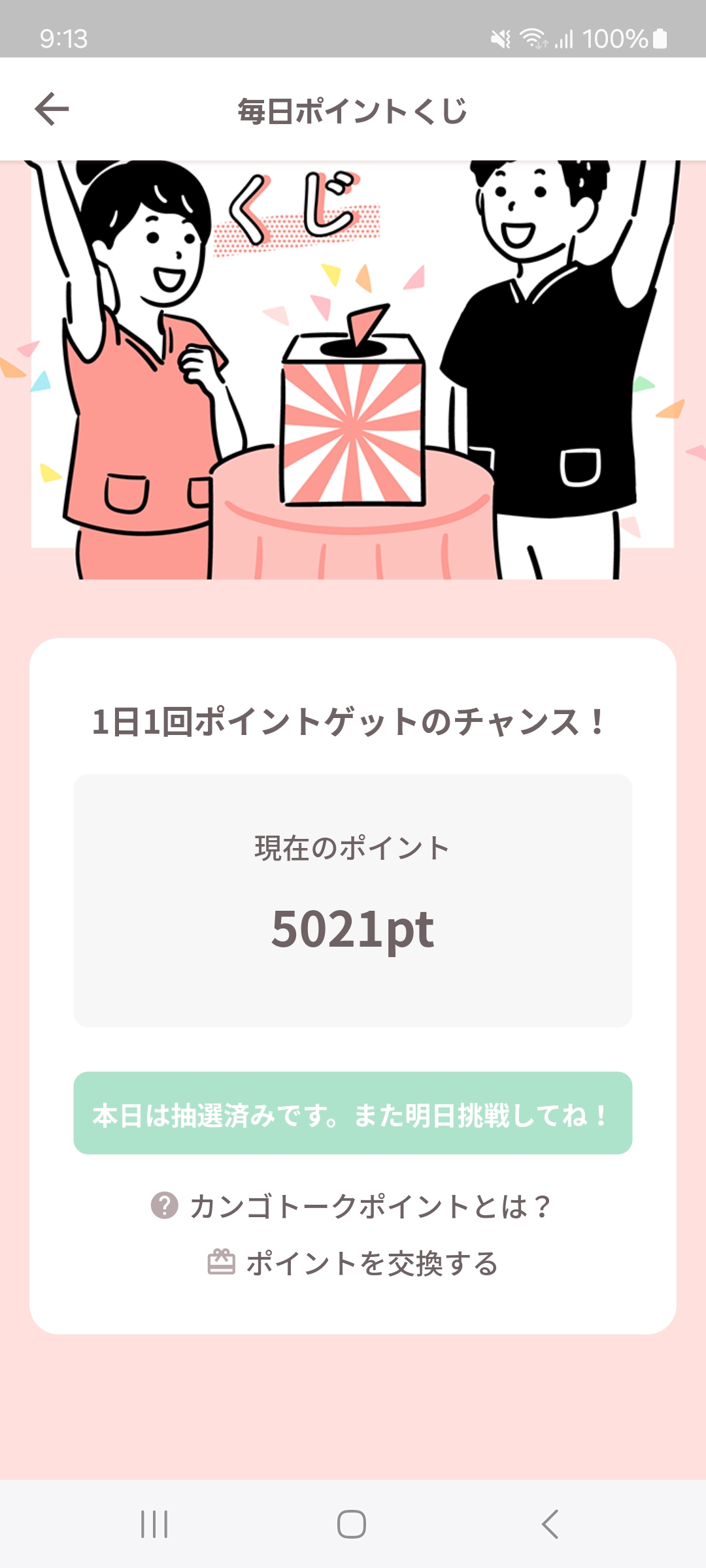Open カンゴトークポイントとは？ help link
This screenshot has width=706, height=1568.
coord(352,1206)
